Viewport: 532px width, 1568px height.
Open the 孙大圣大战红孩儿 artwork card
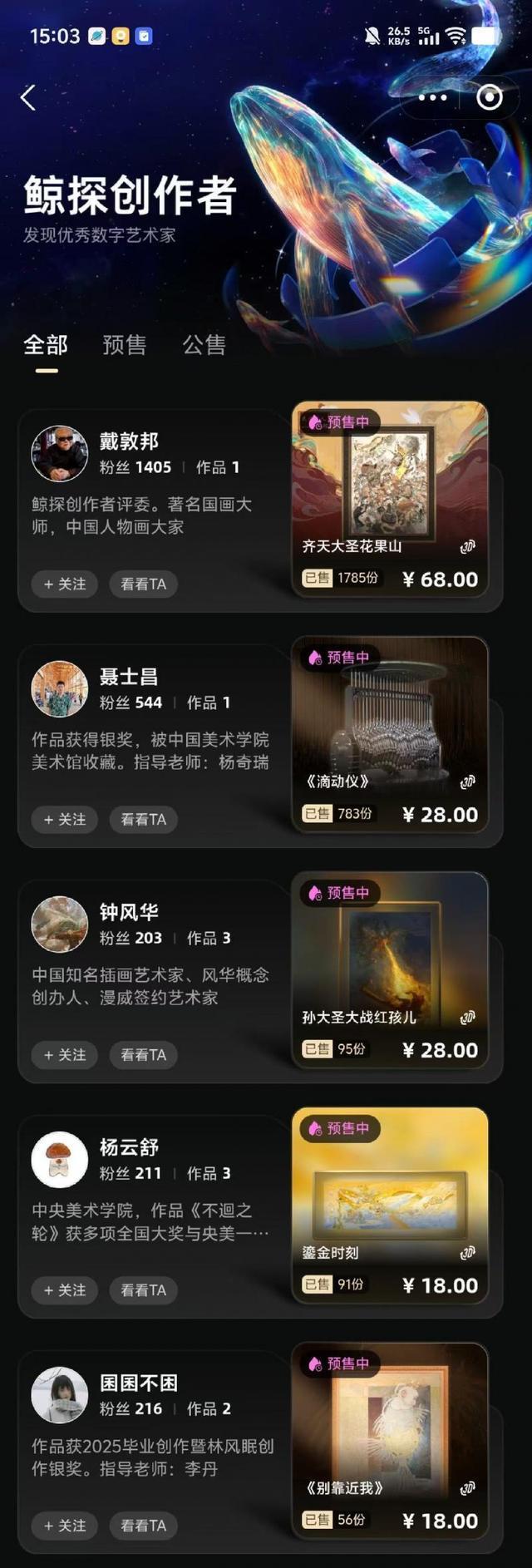[390, 969]
